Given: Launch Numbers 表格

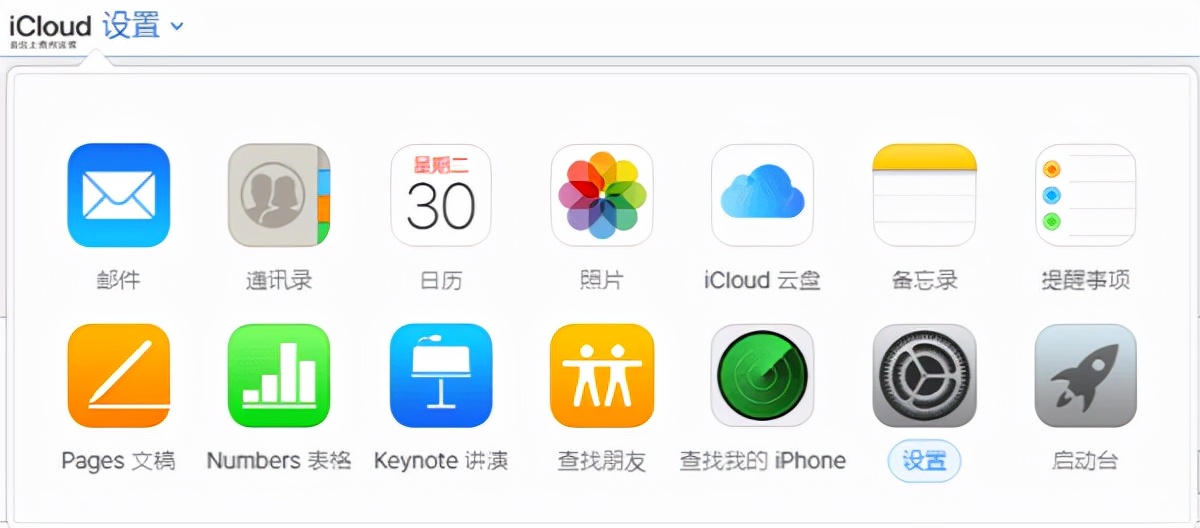Looking at the screenshot, I should coord(279,376).
